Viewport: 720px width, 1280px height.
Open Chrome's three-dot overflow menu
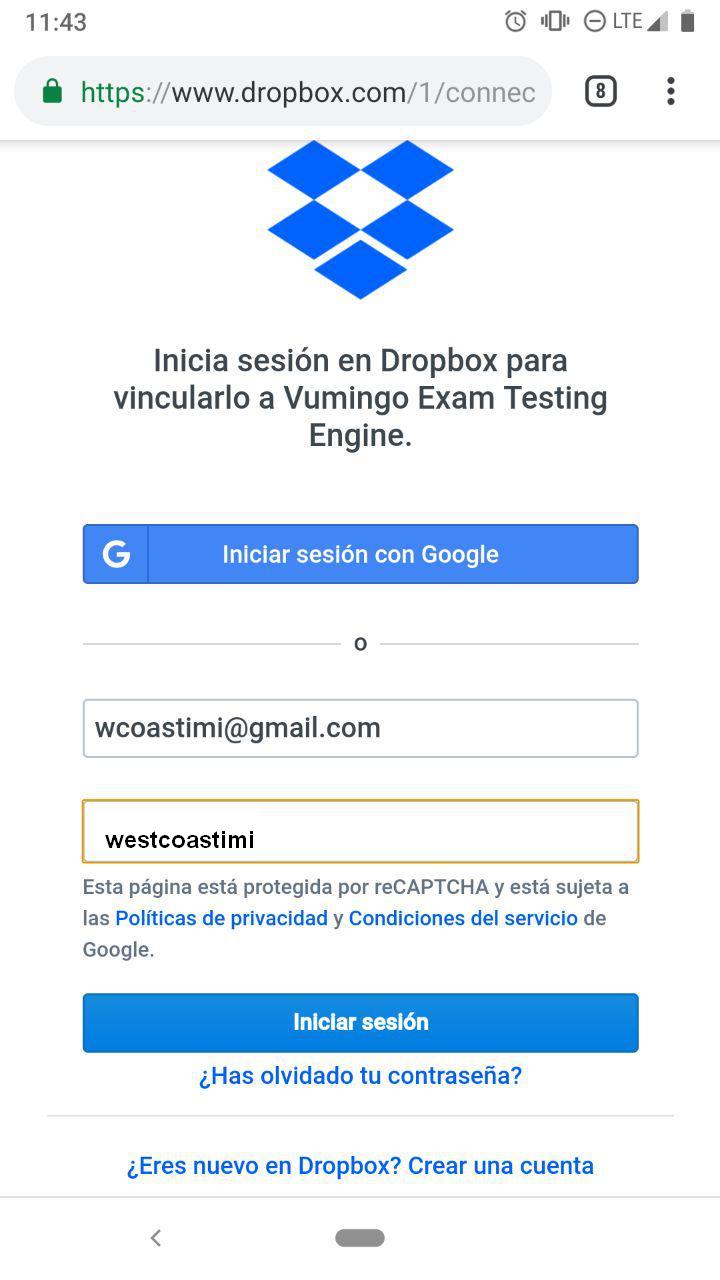pyautogui.click(x=670, y=92)
